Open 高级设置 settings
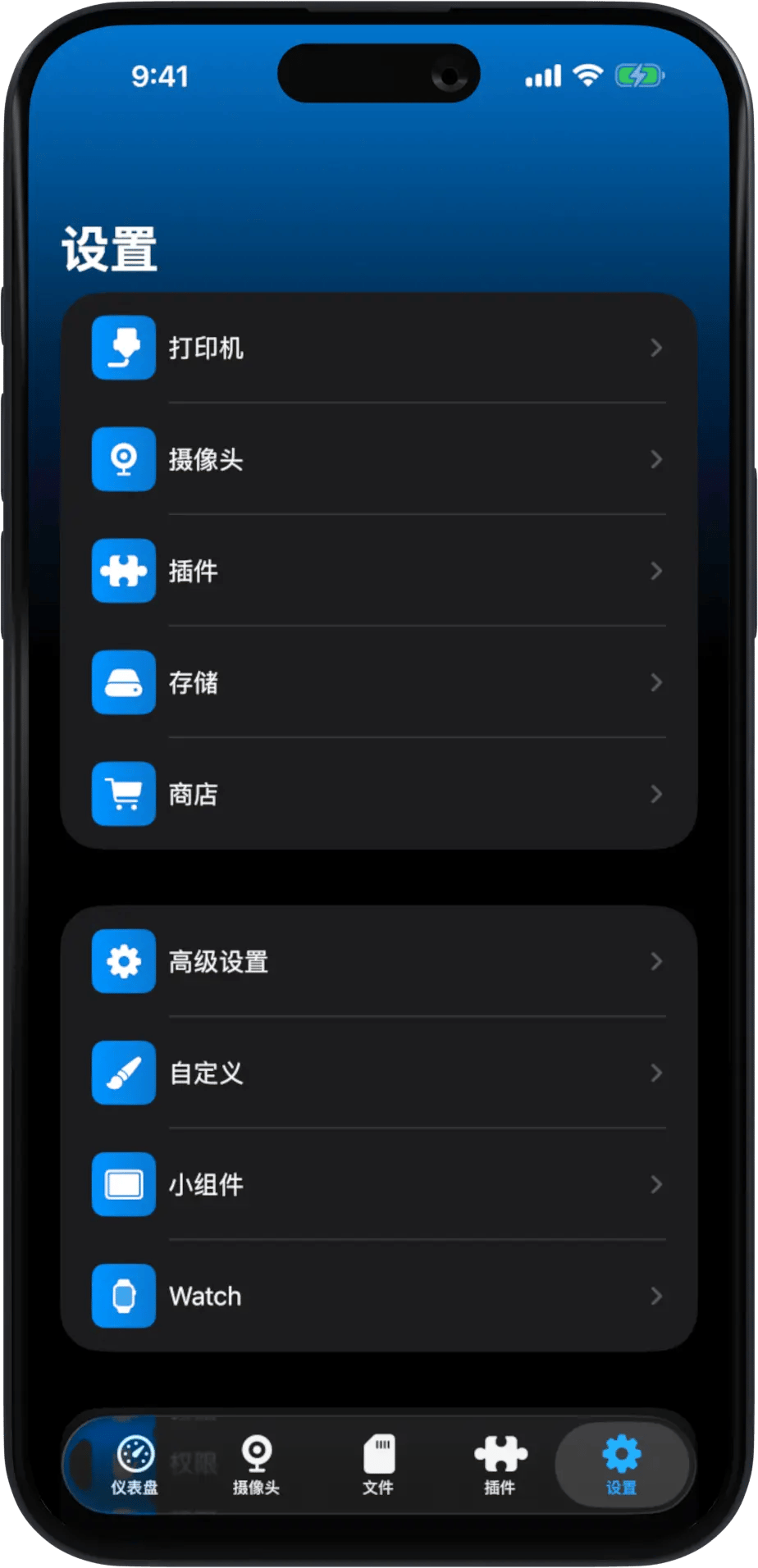758x1568 pixels. pos(377,962)
